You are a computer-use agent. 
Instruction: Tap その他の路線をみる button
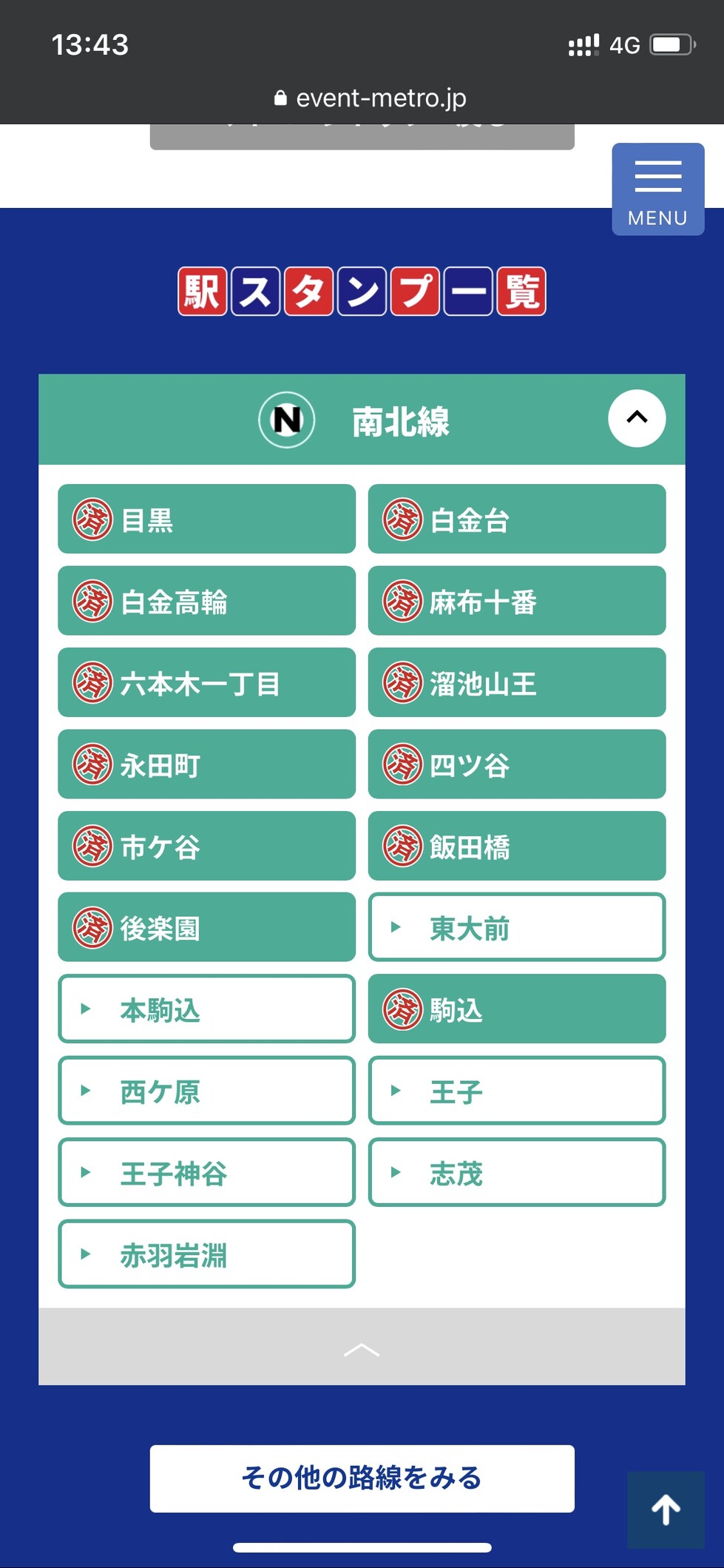[x=362, y=1478]
